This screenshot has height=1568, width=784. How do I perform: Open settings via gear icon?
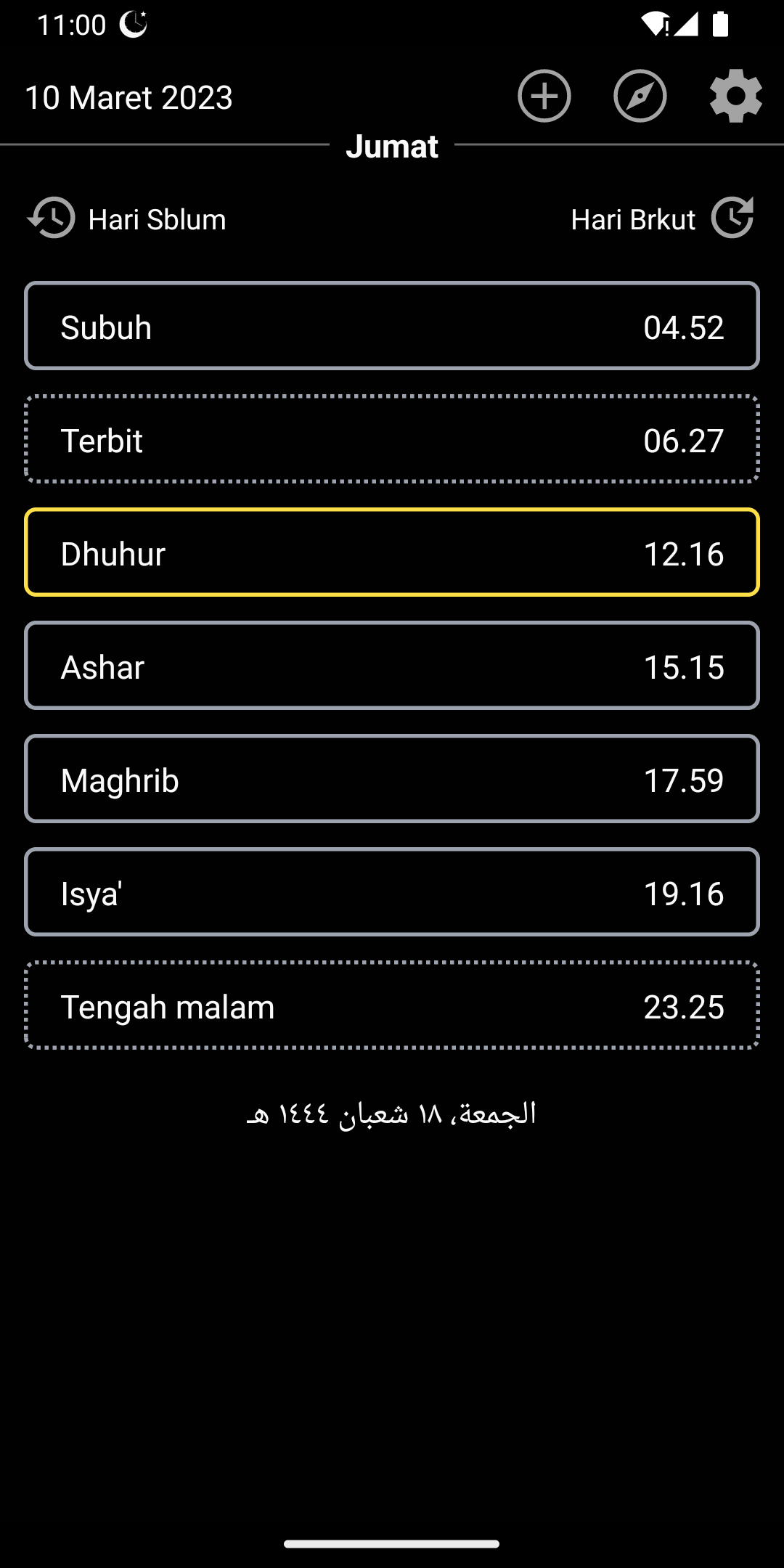coord(735,96)
